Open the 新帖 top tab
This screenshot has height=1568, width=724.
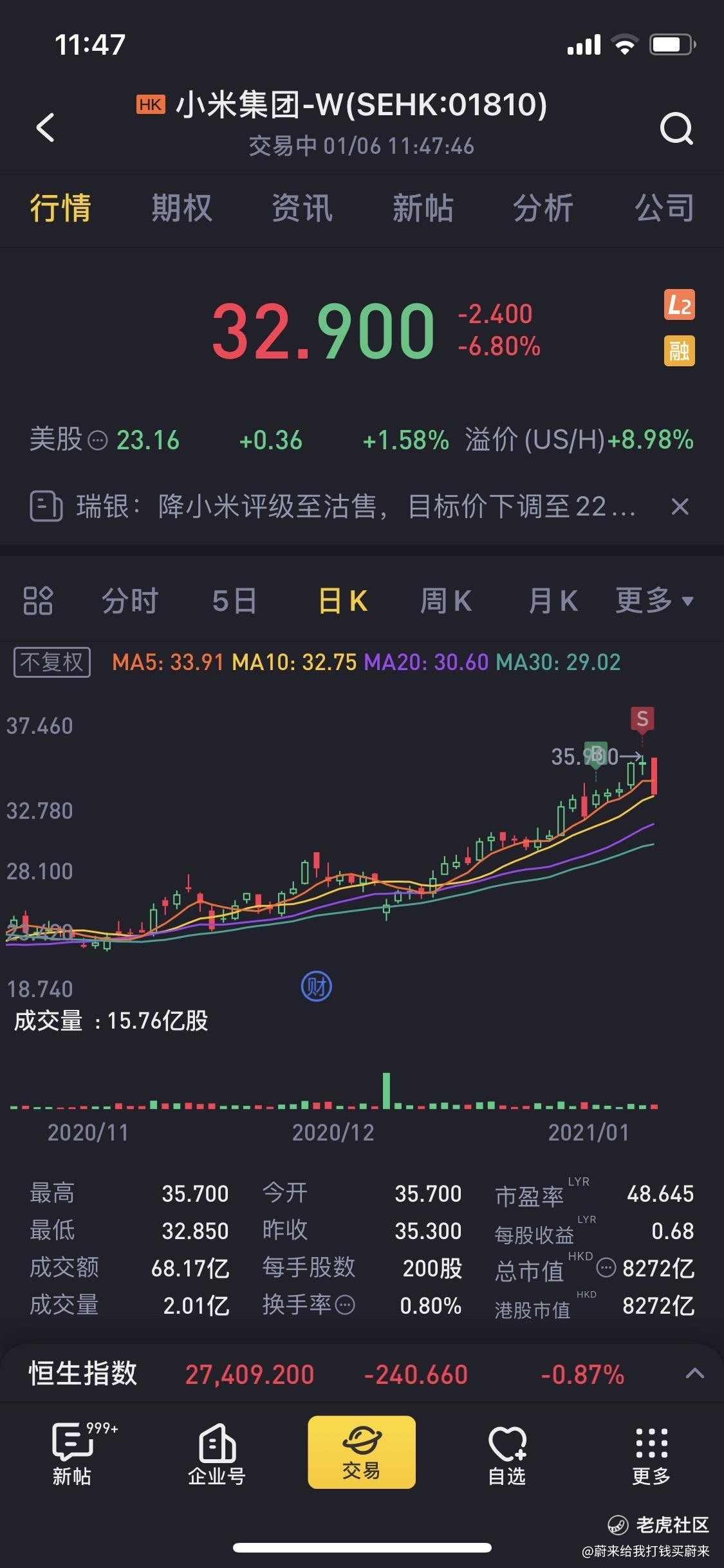click(423, 208)
